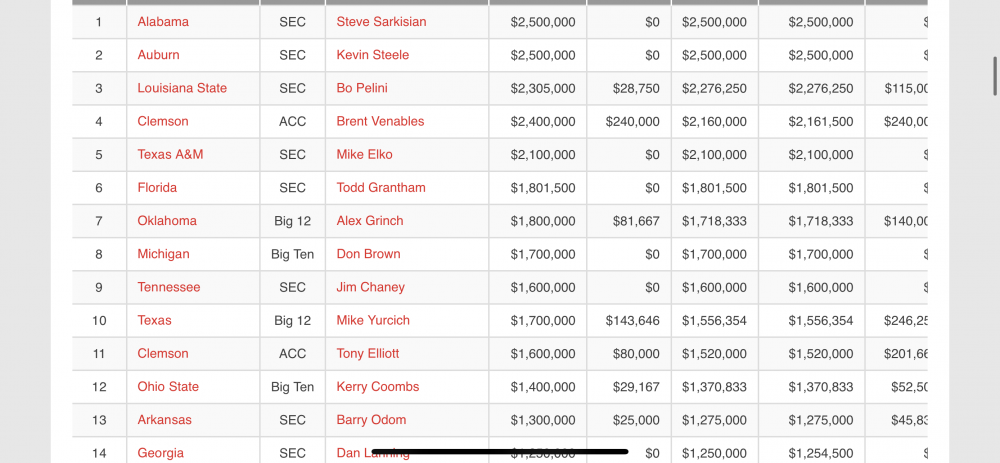Select the Don Brown link
Viewport: 1000px width, 463px height.
click(x=369, y=254)
